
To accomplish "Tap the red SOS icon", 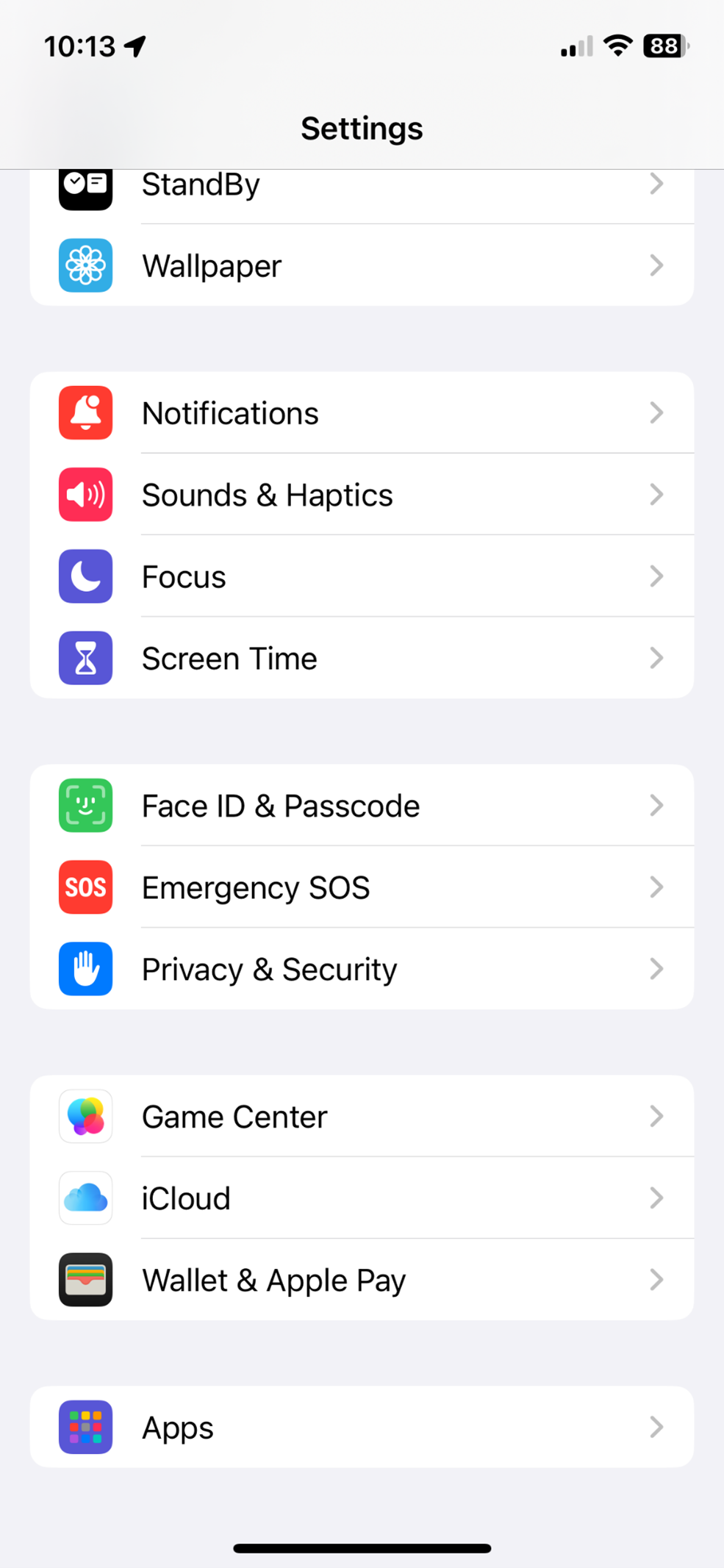I will pos(85,887).
